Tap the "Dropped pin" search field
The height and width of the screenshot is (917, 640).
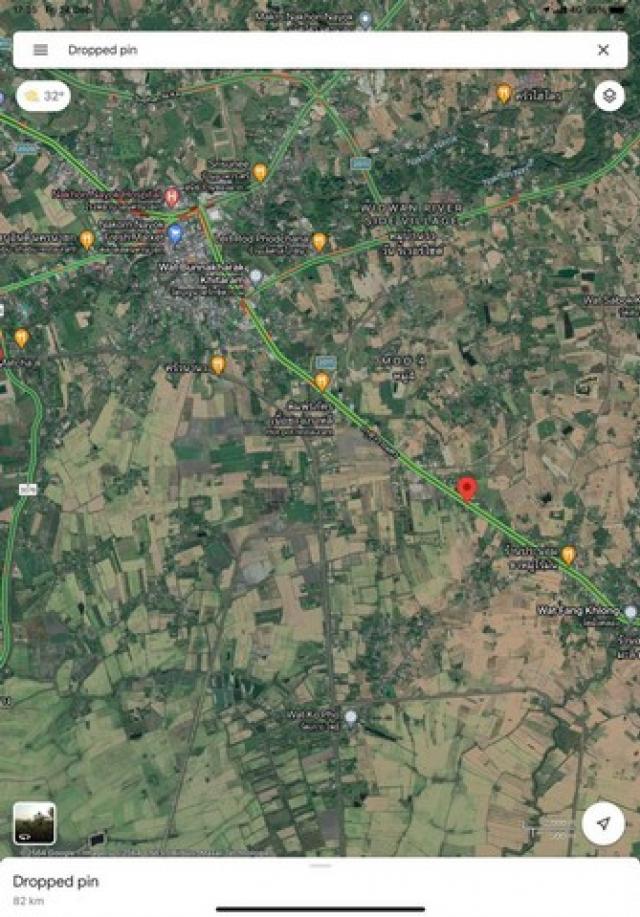(300, 50)
